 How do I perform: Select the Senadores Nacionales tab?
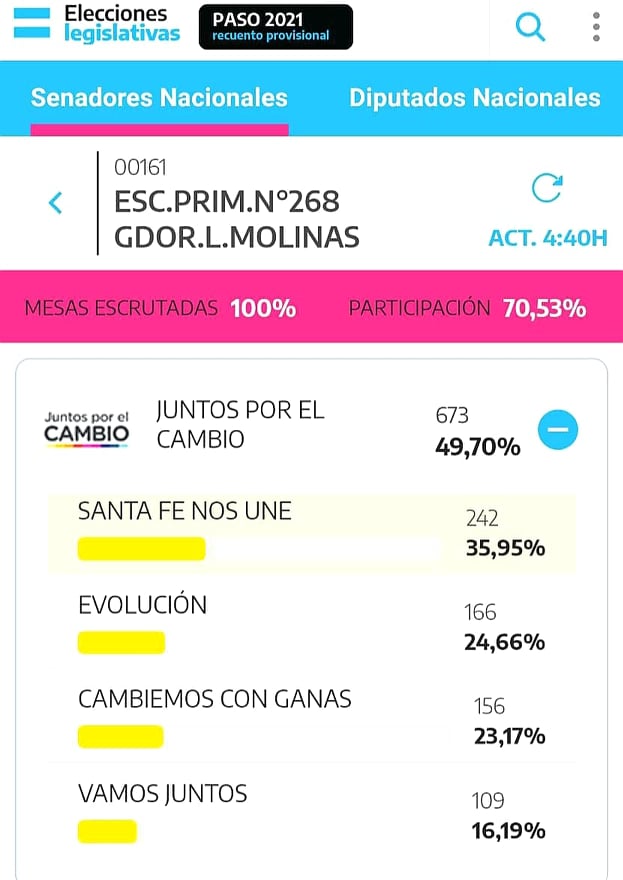point(159,98)
